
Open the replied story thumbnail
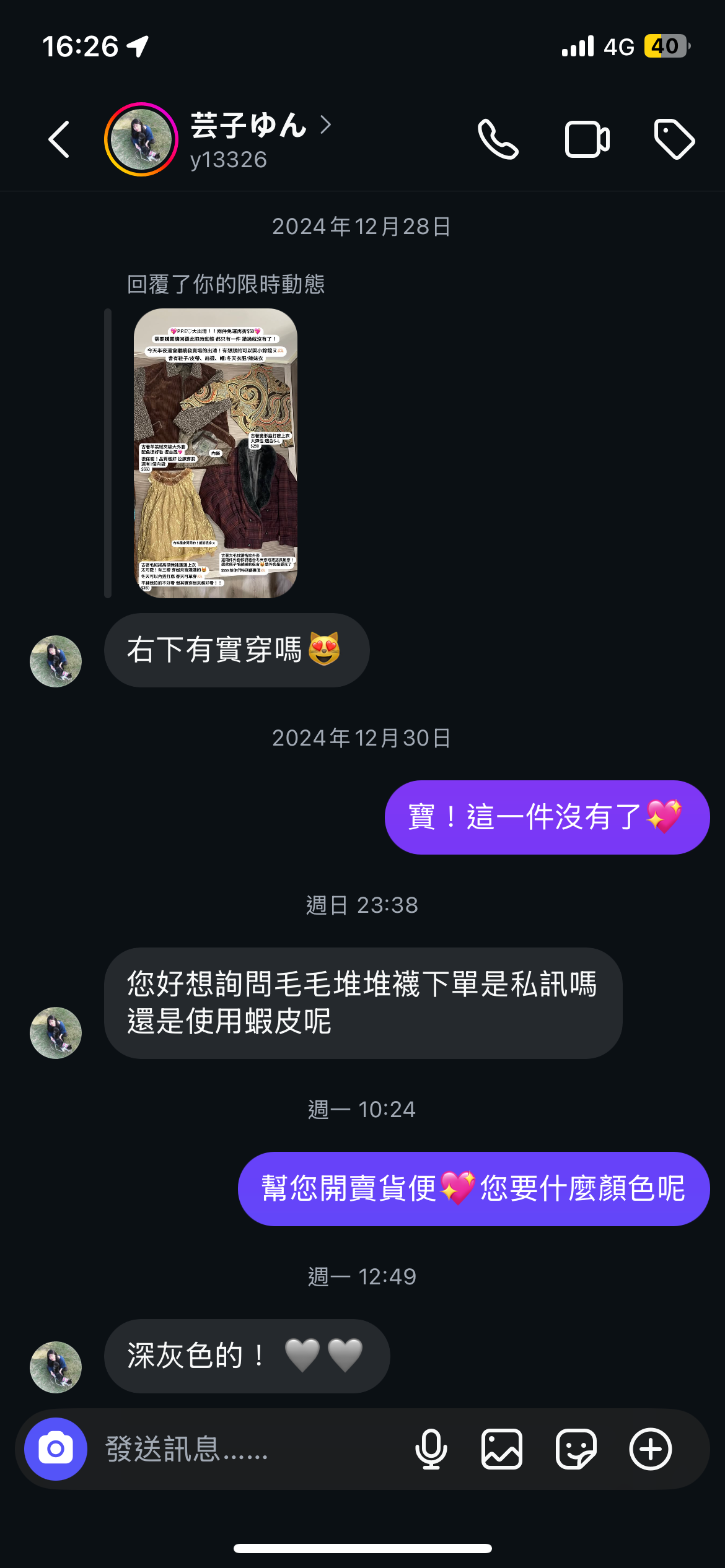(x=216, y=453)
